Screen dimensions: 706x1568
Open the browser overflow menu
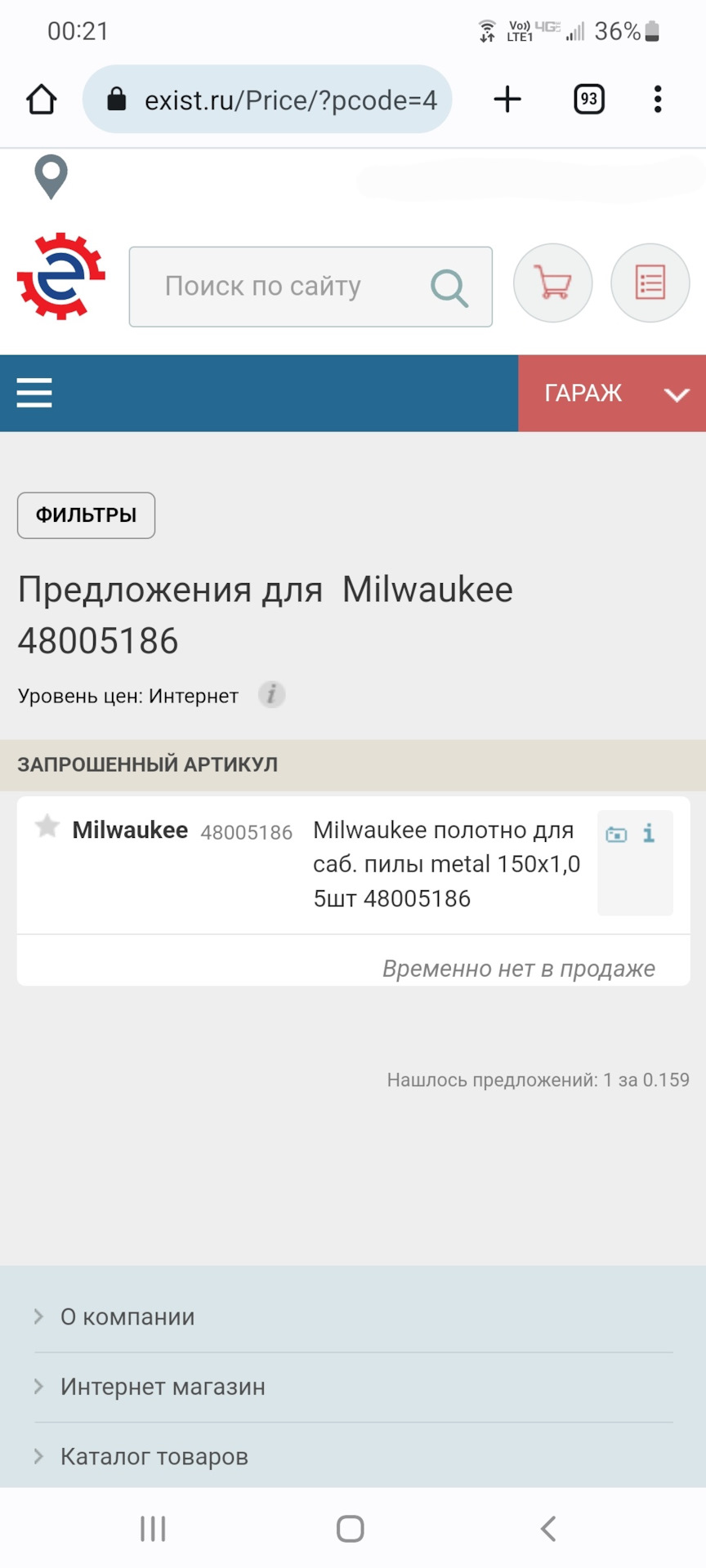658,100
